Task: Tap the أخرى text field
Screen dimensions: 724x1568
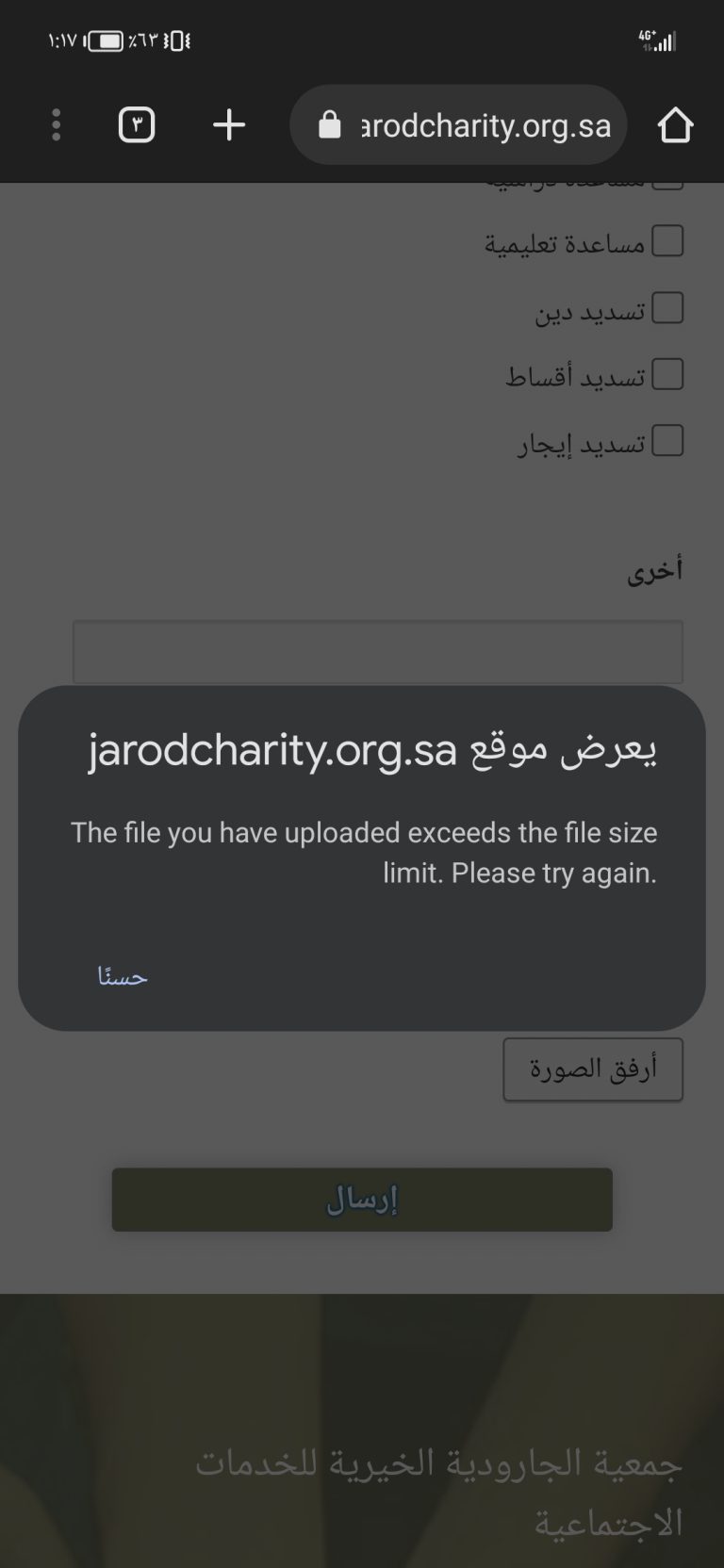Action: pyautogui.click(x=377, y=652)
